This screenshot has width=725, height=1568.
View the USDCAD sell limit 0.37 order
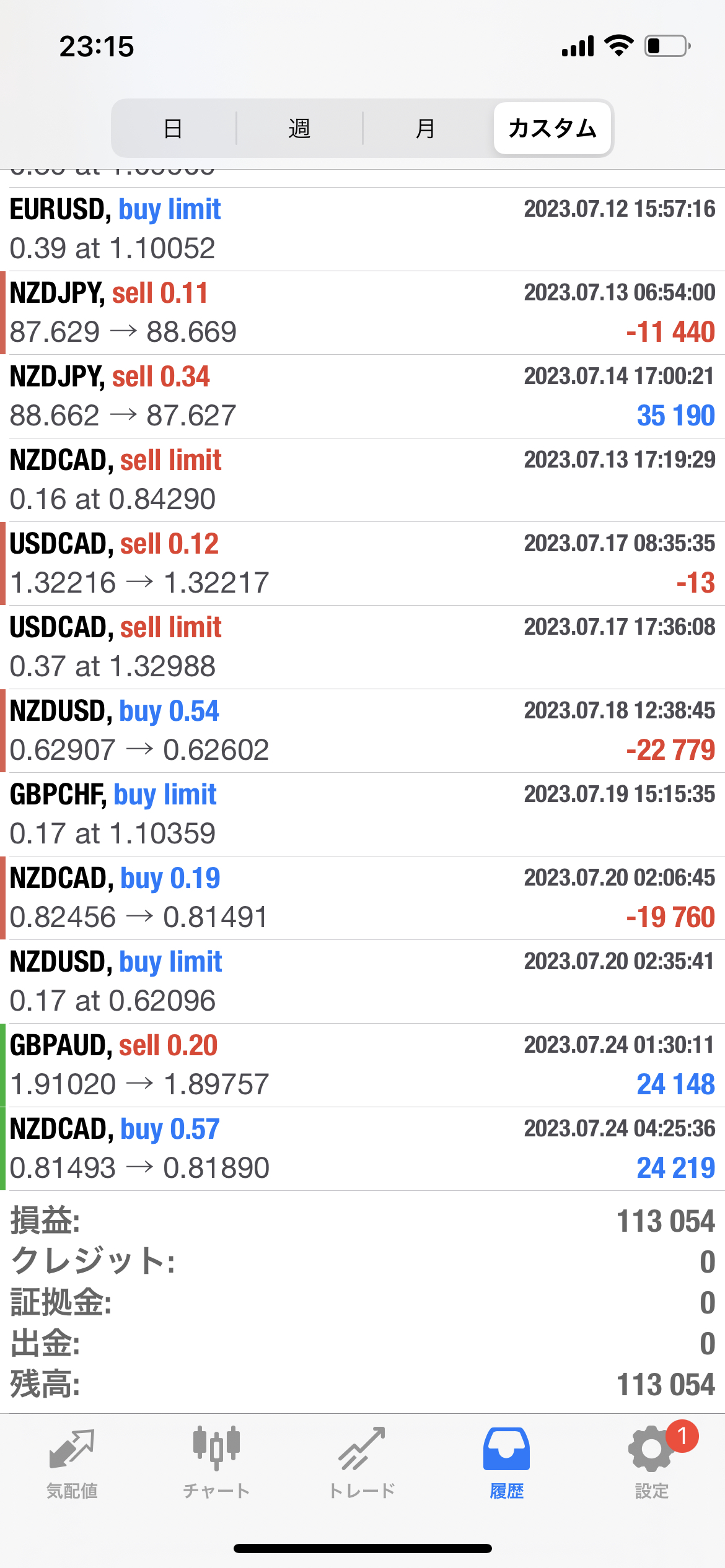click(362, 647)
